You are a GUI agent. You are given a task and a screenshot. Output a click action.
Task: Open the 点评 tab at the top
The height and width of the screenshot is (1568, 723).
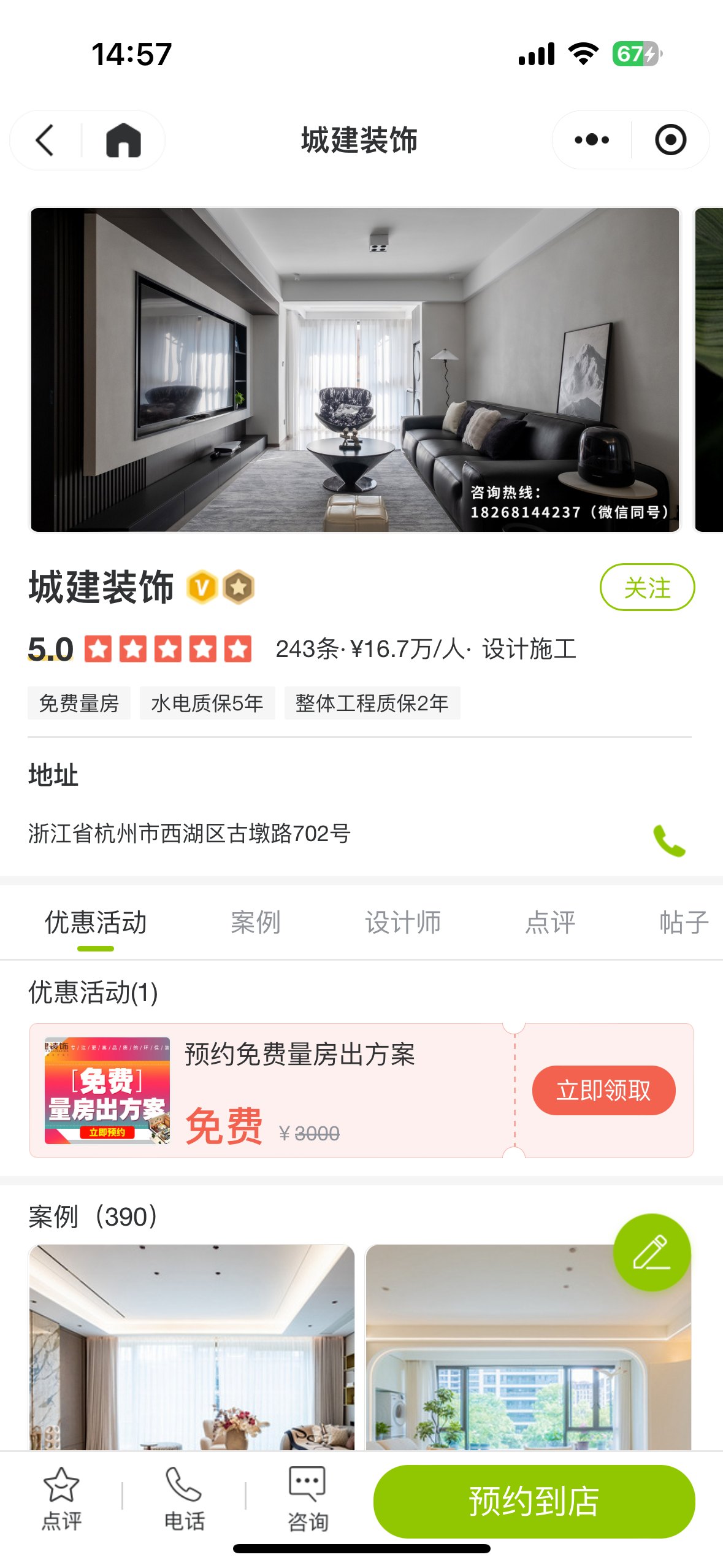point(550,922)
